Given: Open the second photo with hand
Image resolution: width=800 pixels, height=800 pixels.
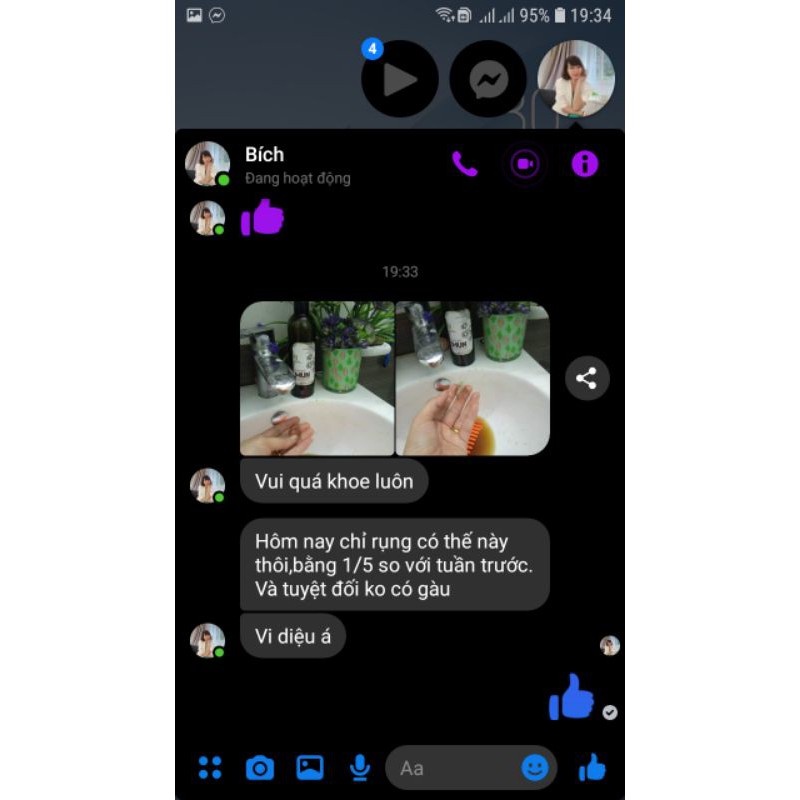Looking at the screenshot, I should pyautogui.click(x=472, y=378).
